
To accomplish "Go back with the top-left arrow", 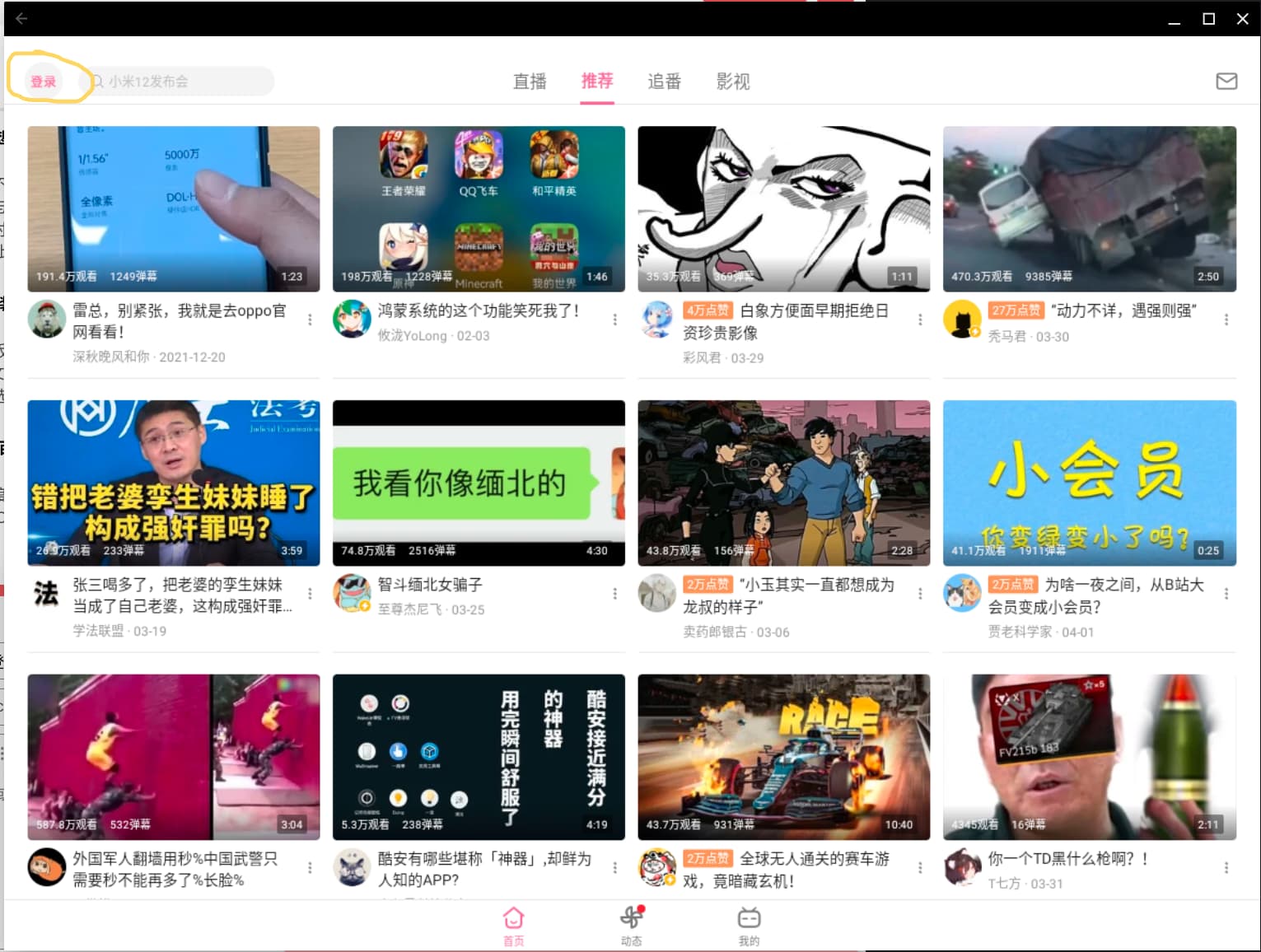I will [21, 18].
